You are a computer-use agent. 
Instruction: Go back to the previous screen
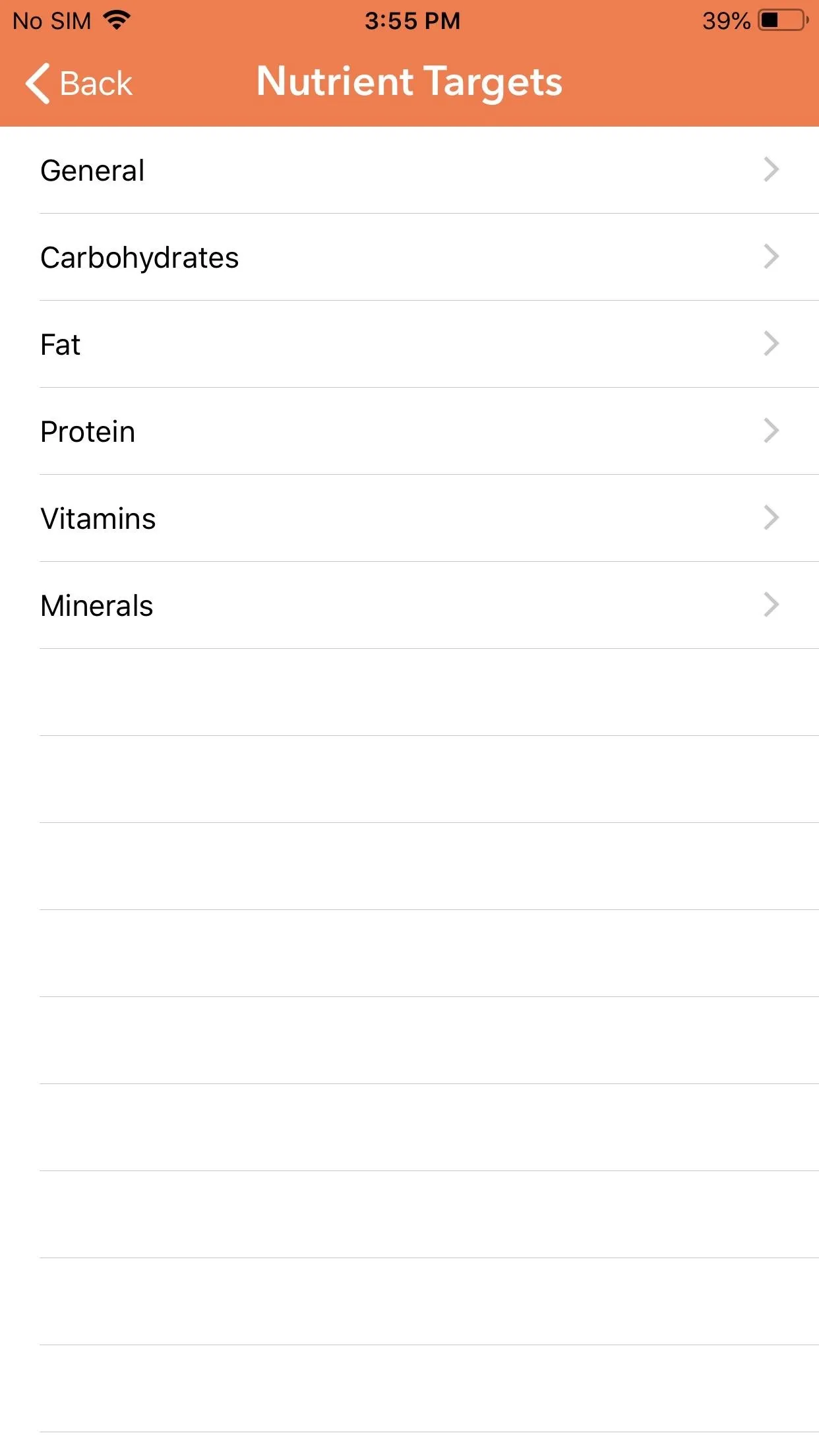tap(79, 84)
